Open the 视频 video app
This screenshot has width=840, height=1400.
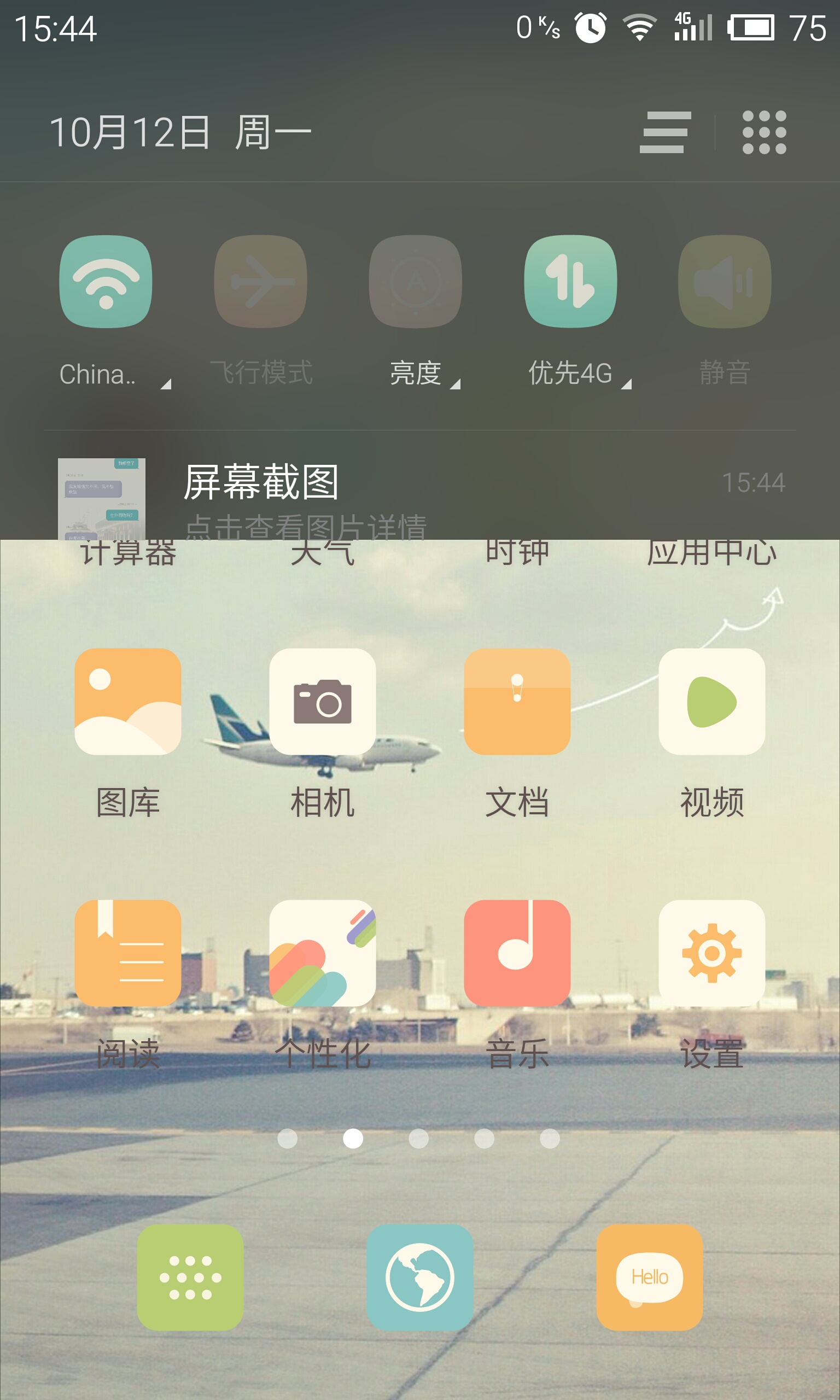[712, 701]
